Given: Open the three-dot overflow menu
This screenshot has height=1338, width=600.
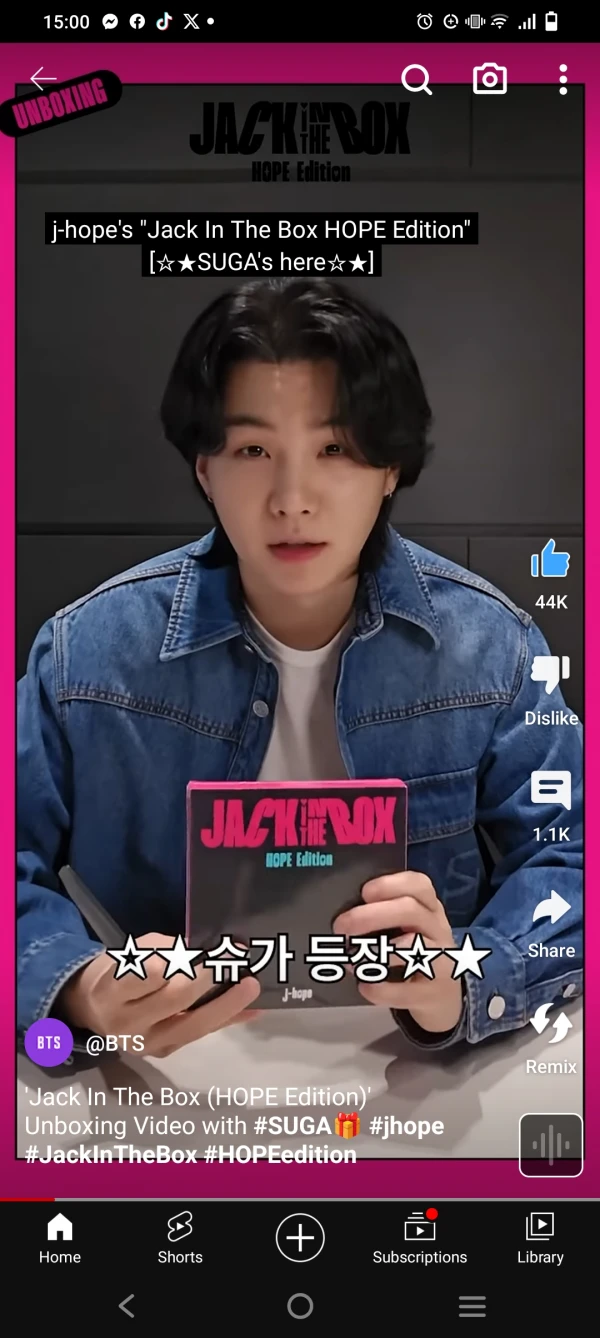Looking at the screenshot, I should 563,79.
